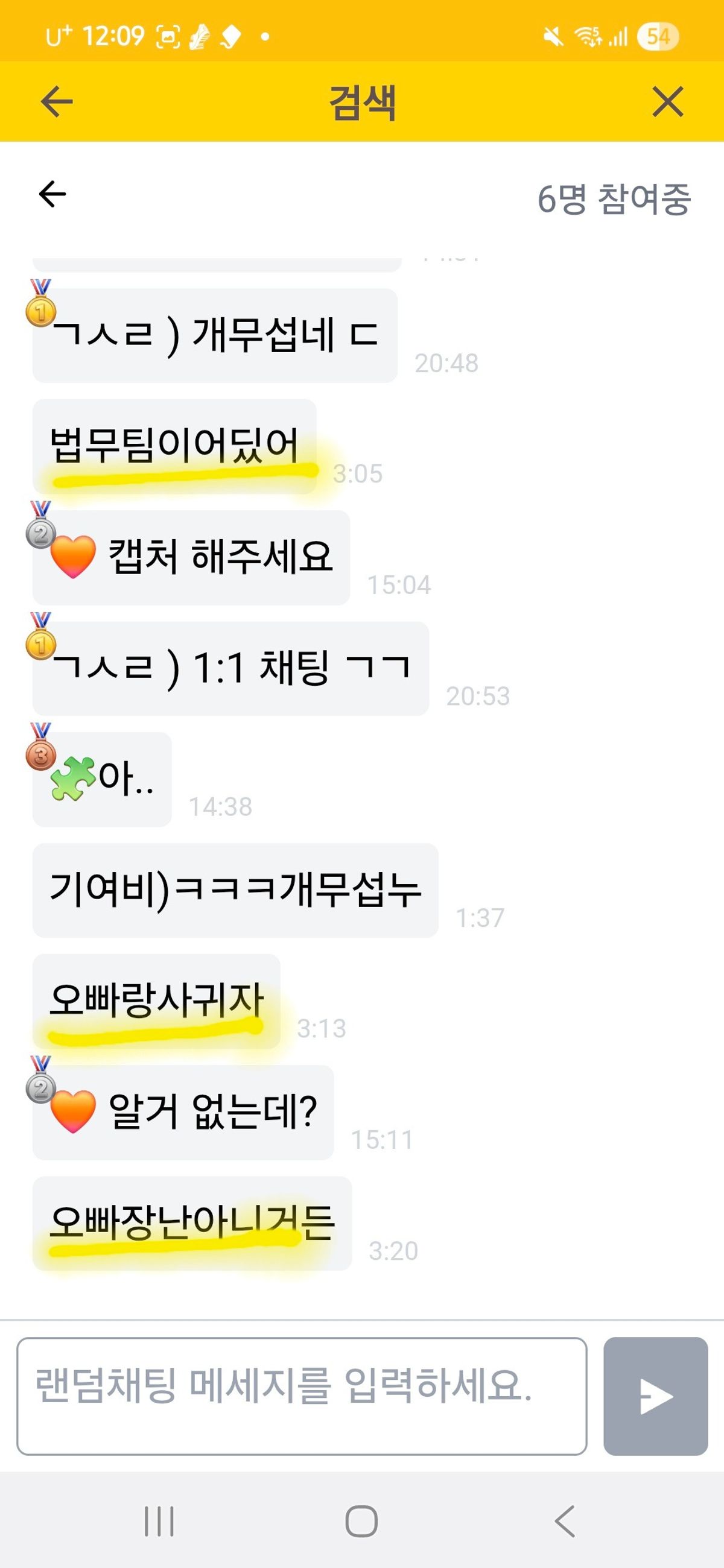Tap the back arrow beside 6명 참여중

(x=52, y=194)
